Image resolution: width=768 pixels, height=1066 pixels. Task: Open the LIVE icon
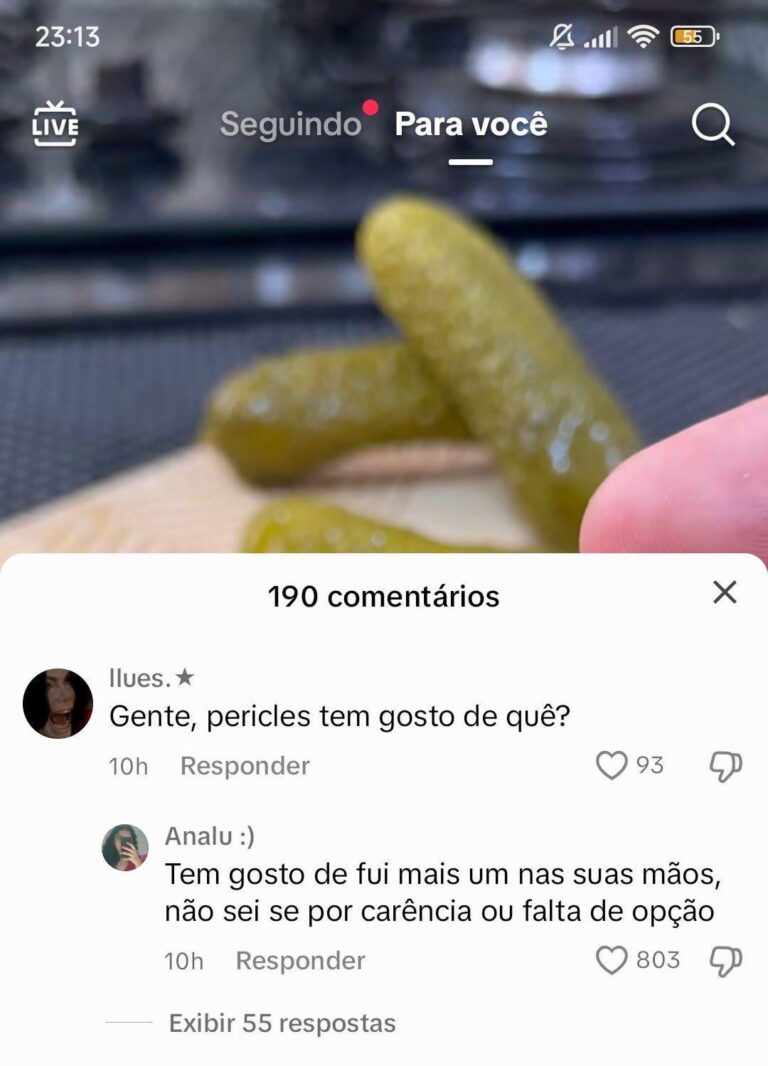(x=54, y=124)
